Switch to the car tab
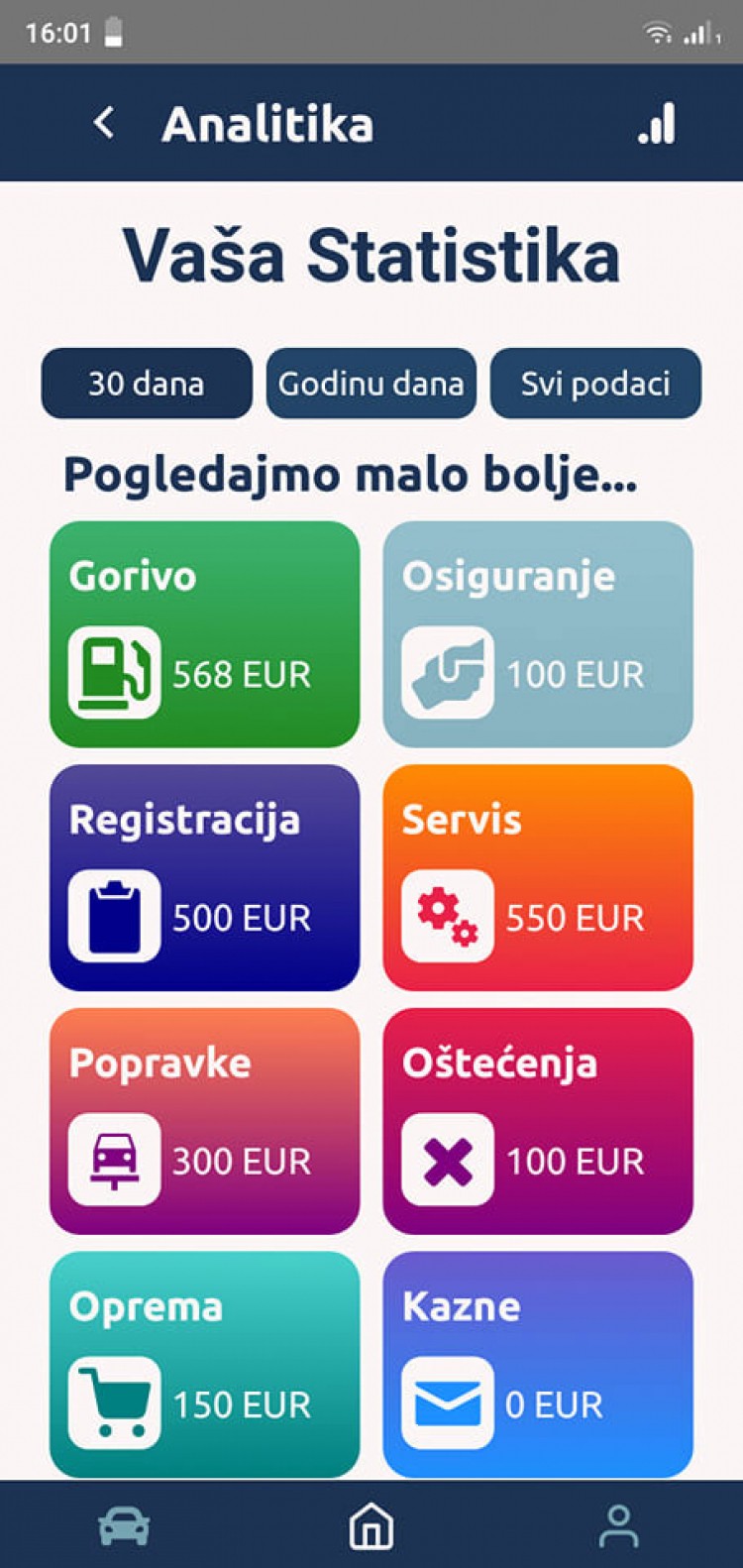This screenshot has width=743, height=1568. coord(124,1526)
